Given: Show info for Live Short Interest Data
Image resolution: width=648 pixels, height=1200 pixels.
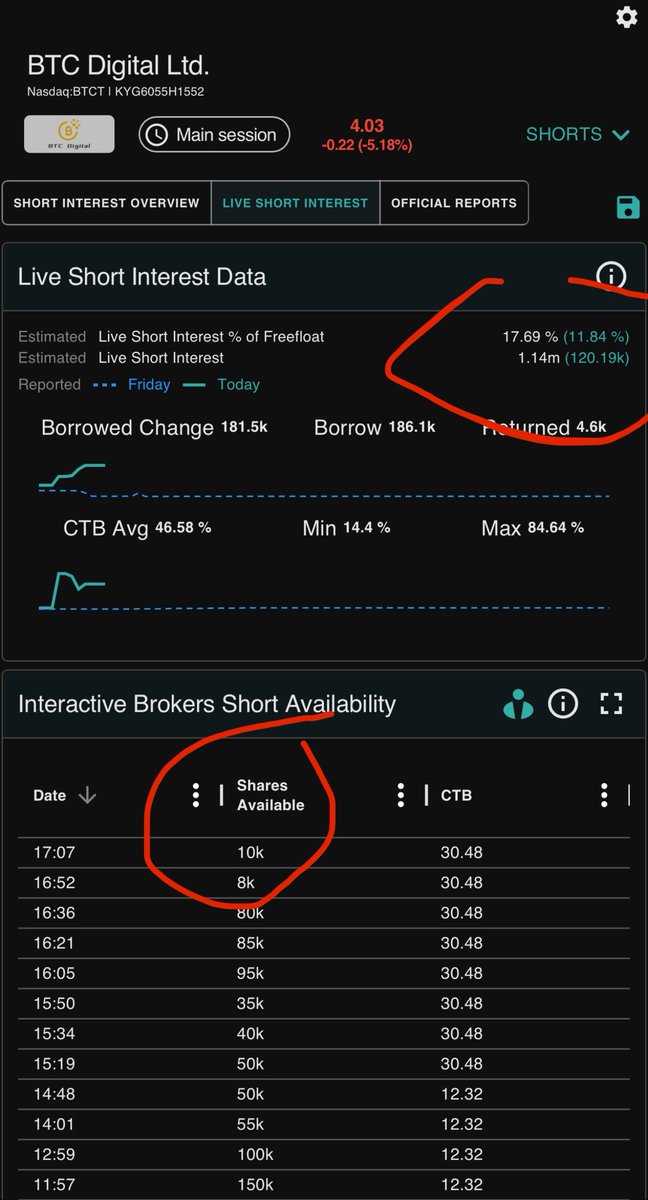Looking at the screenshot, I should (611, 276).
